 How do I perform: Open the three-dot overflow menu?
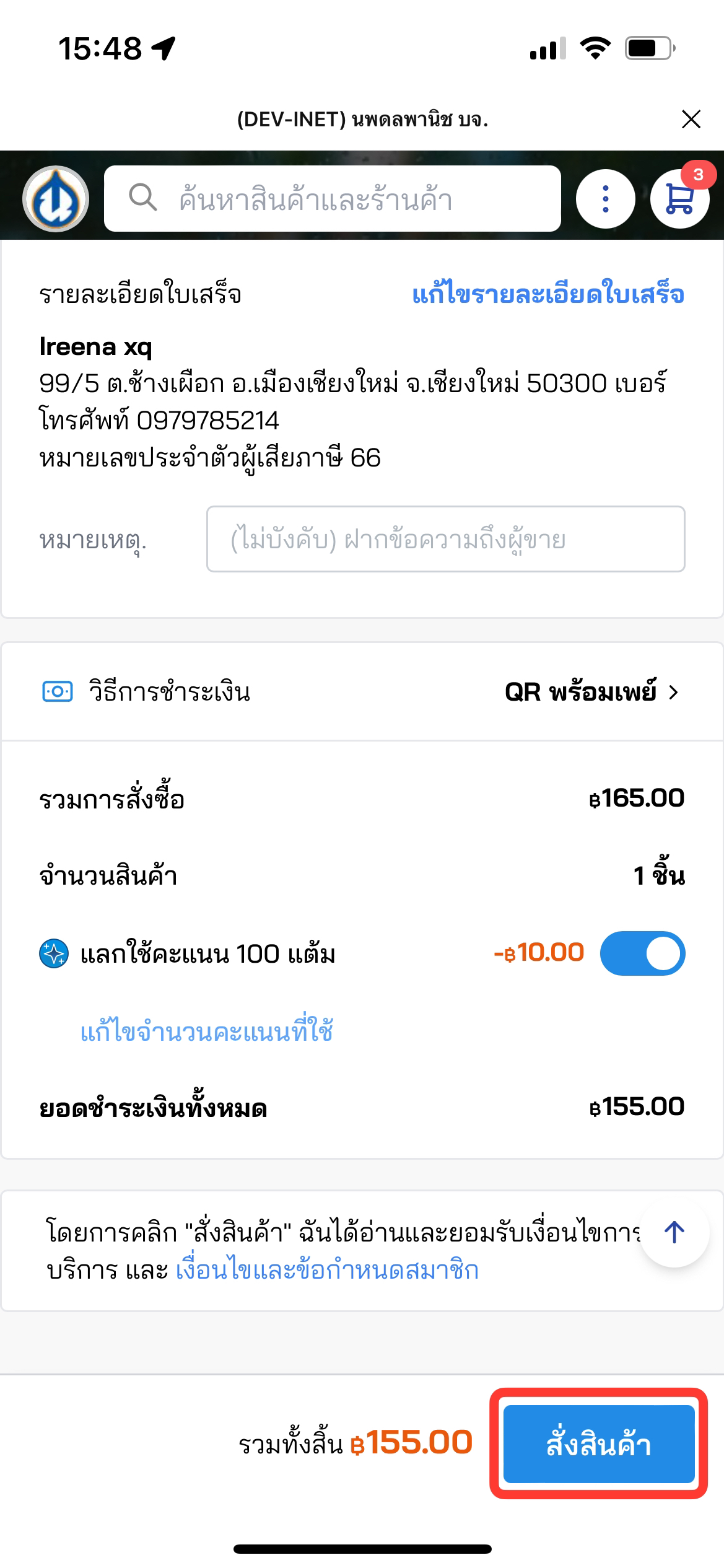(605, 199)
